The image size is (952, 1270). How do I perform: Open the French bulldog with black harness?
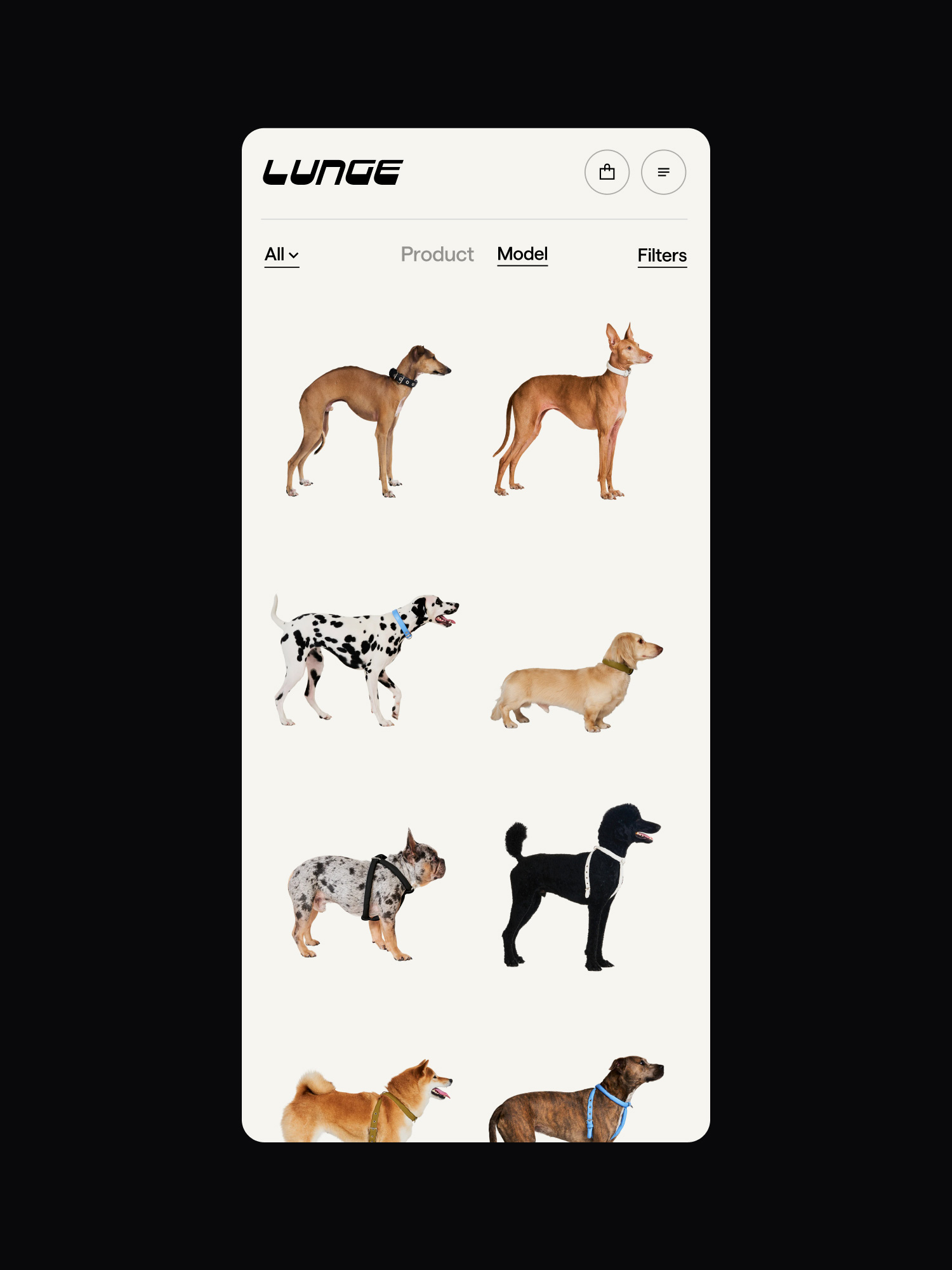click(x=365, y=895)
